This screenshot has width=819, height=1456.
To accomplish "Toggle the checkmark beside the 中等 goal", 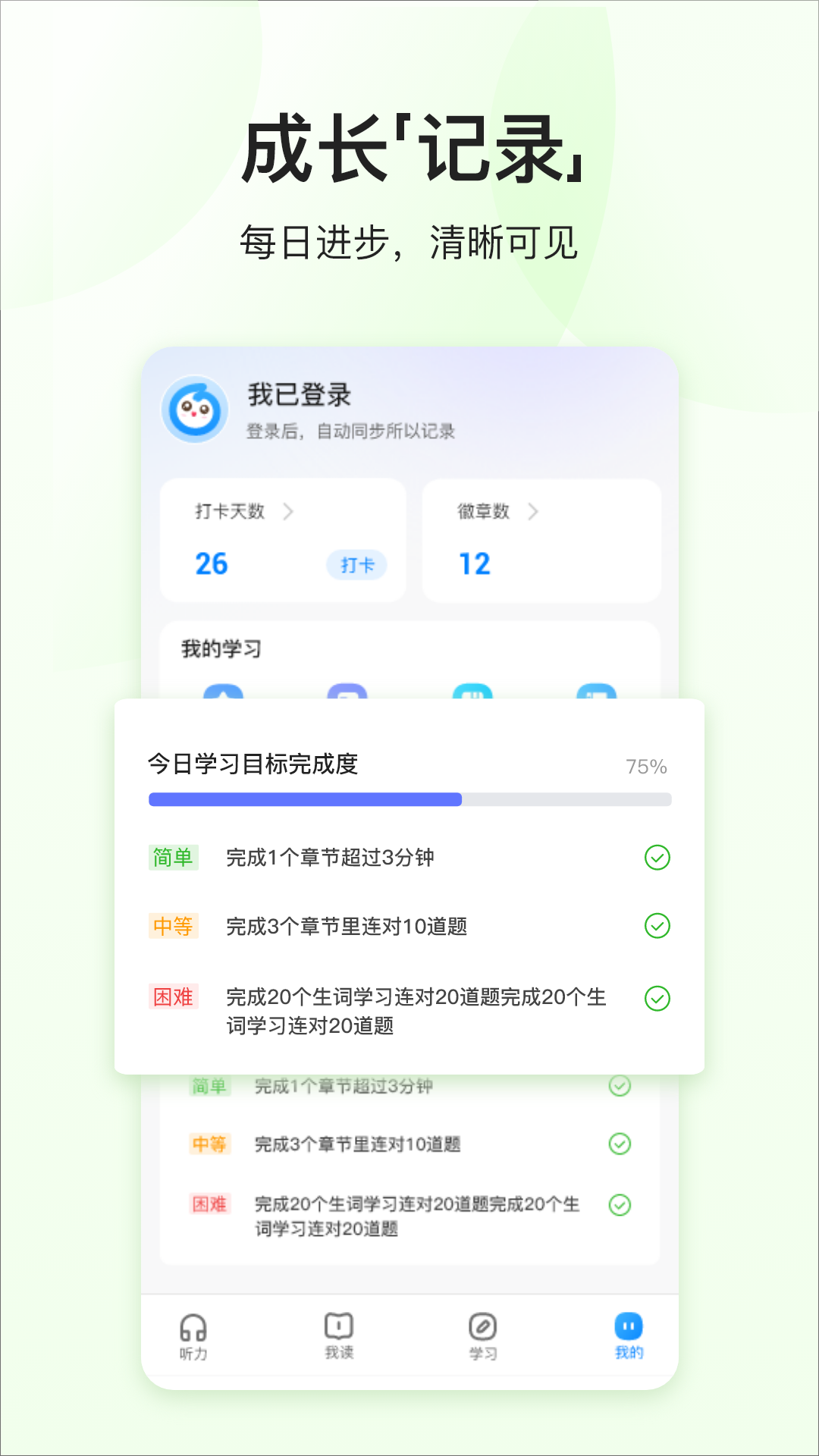I will [x=657, y=926].
